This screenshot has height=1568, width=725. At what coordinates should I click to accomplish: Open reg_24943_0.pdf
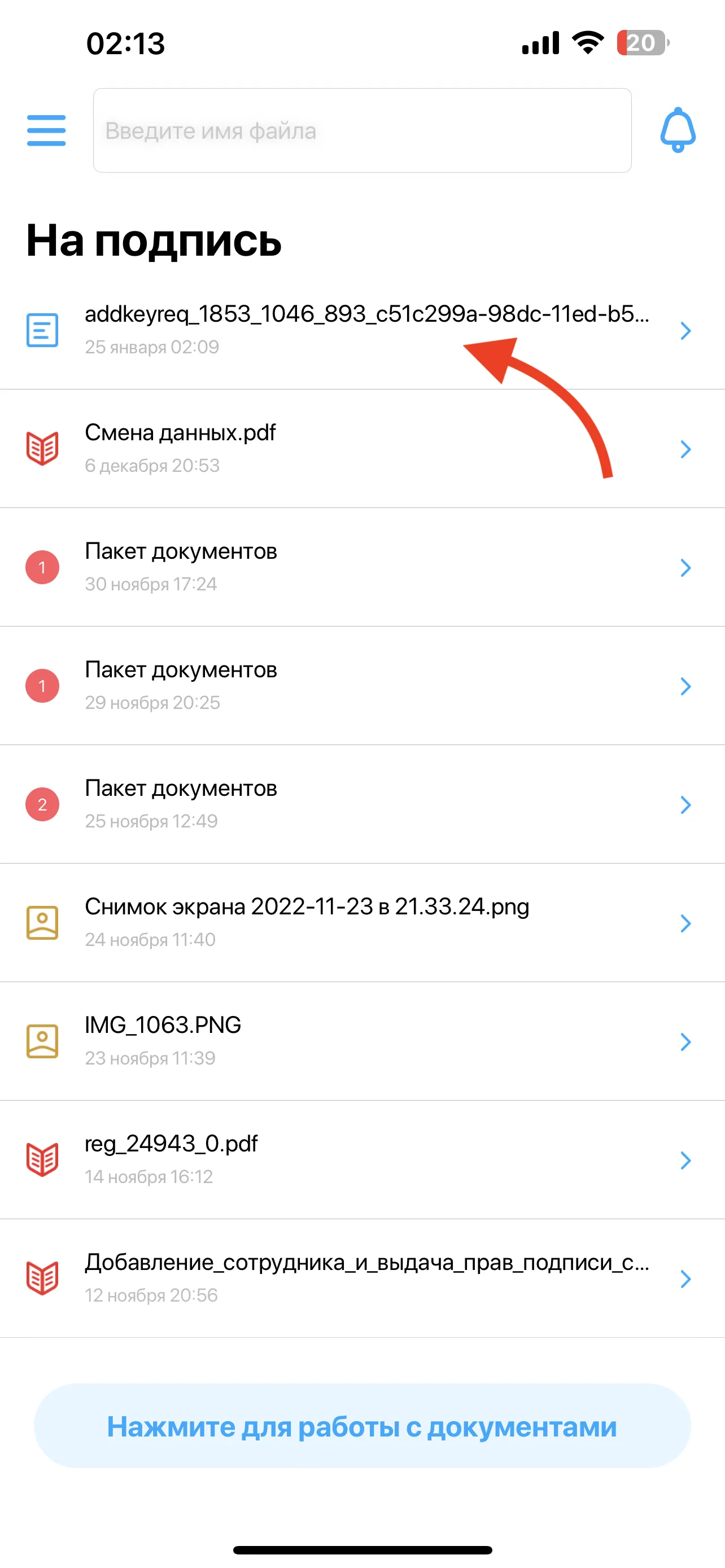tap(362, 1159)
